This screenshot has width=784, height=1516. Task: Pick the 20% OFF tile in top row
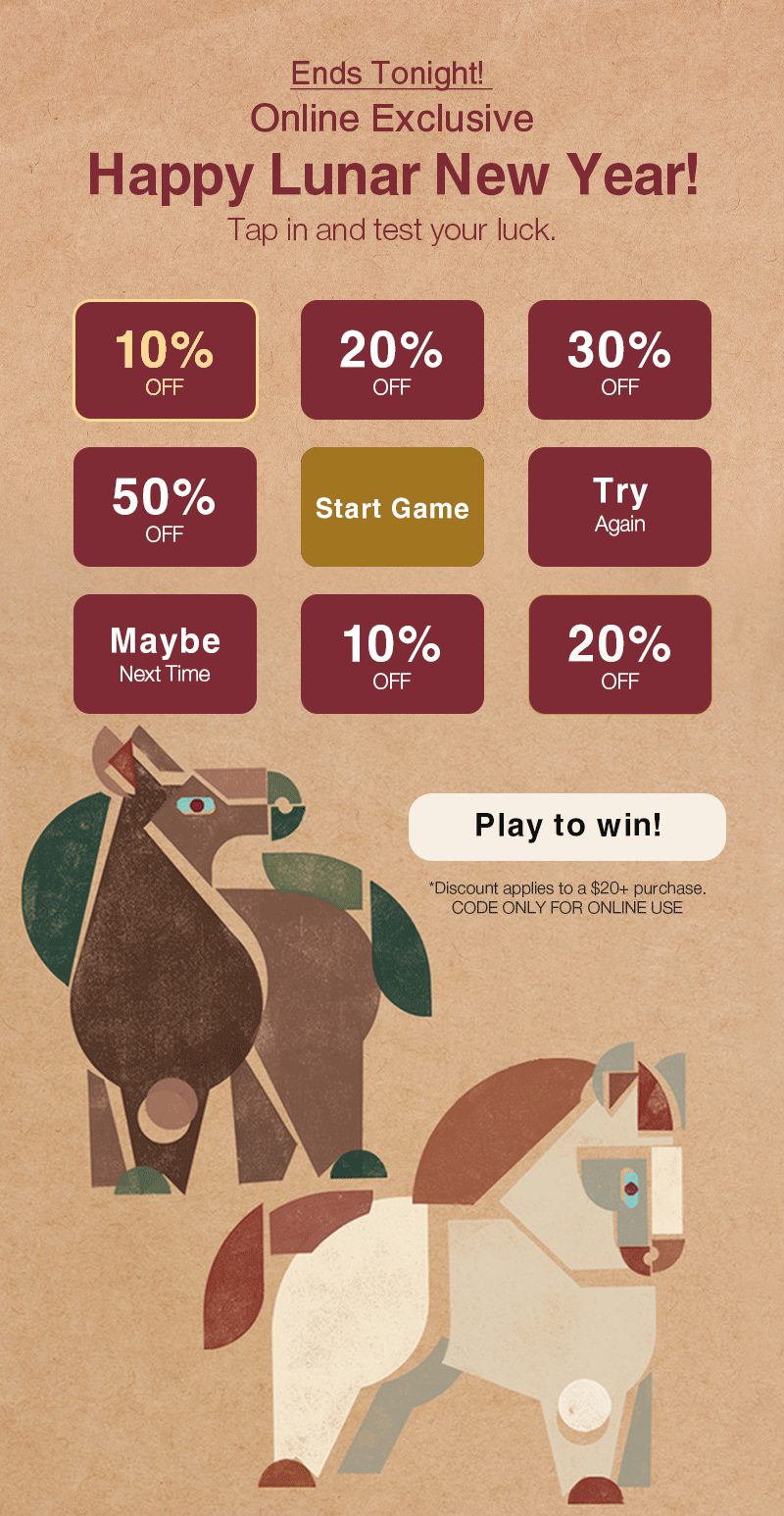pos(392,360)
